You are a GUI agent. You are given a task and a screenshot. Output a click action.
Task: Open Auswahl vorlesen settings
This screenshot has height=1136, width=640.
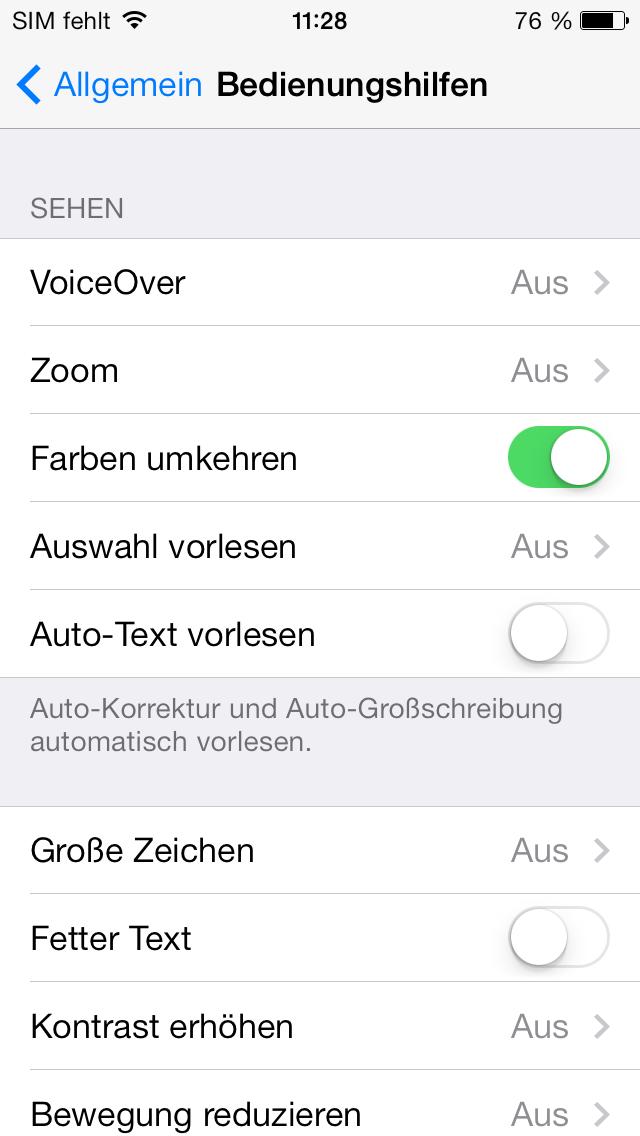coord(320,546)
